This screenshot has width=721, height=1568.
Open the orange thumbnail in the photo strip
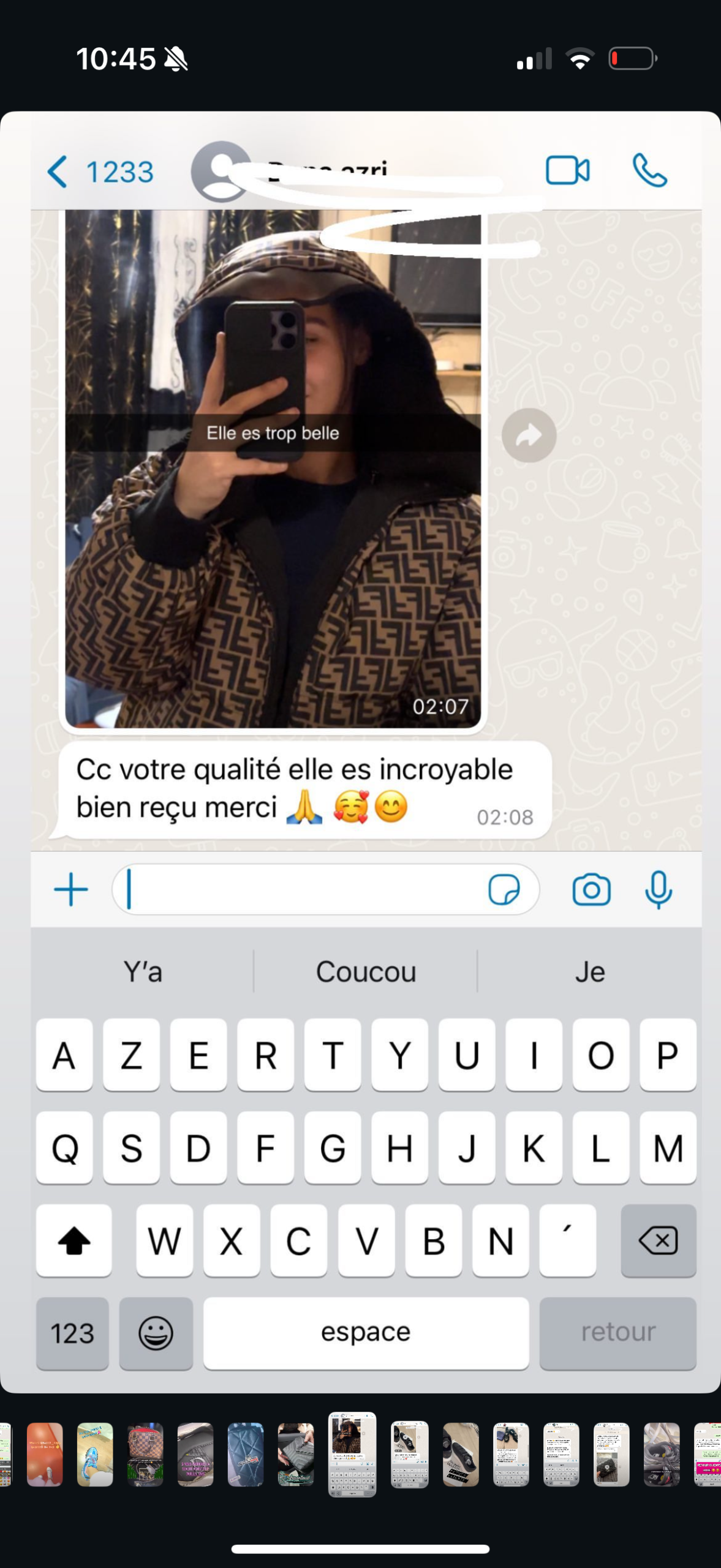click(x=45, y=1454)
